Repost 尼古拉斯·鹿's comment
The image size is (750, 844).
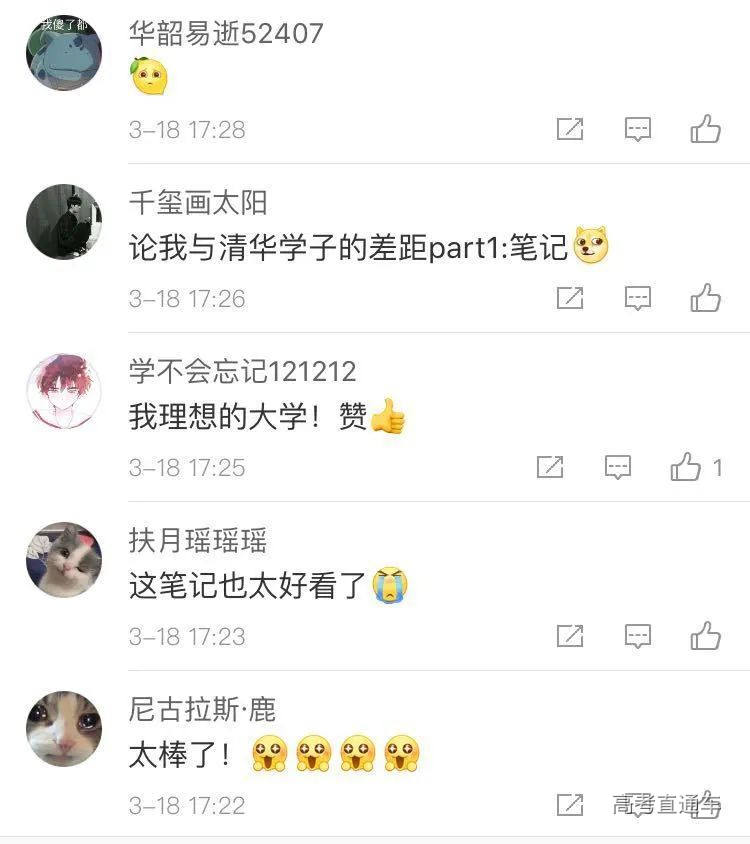570,805
